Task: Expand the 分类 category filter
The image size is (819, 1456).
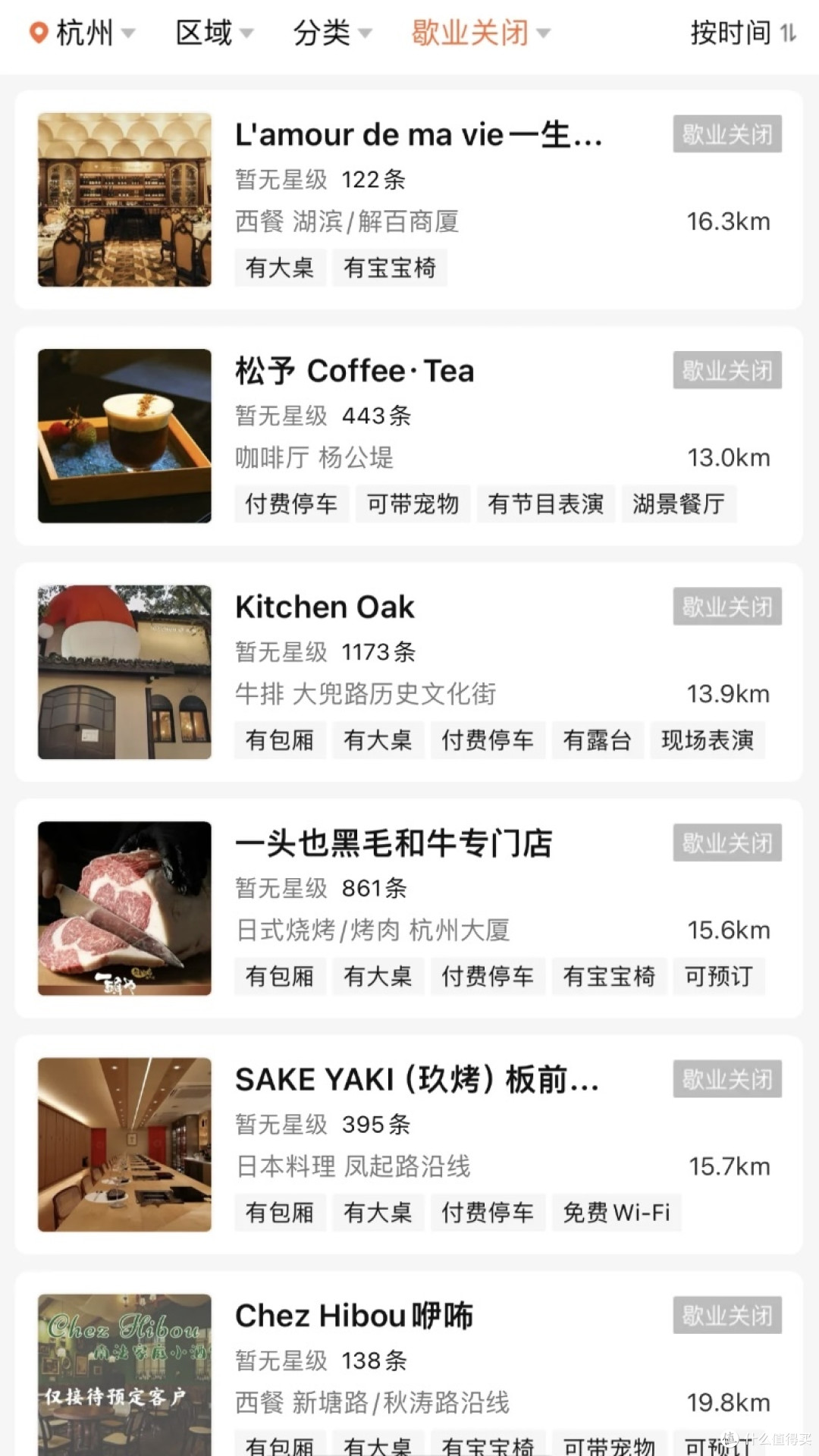Action: tap(333, 33)
